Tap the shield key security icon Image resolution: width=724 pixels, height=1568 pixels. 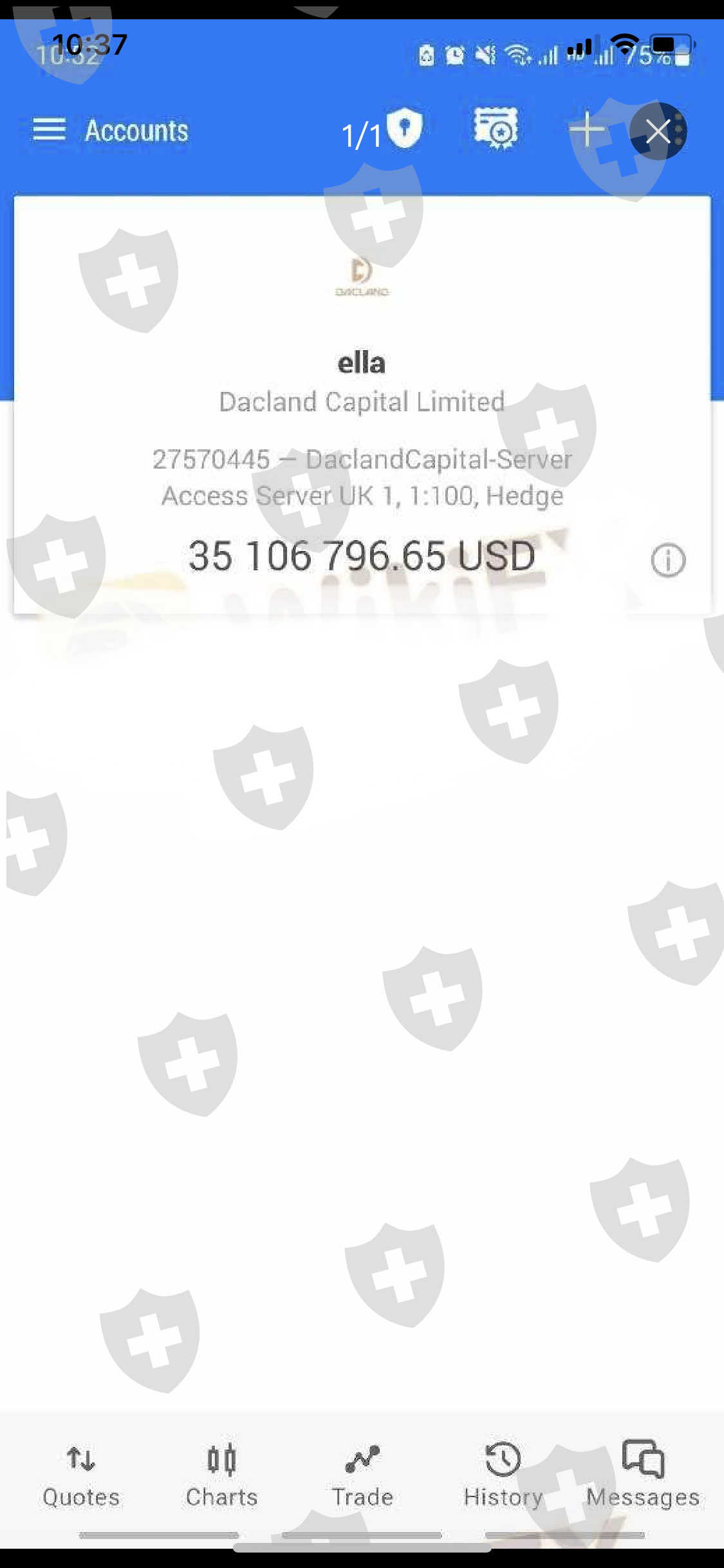pyautogui.click(x=405, y=128)
